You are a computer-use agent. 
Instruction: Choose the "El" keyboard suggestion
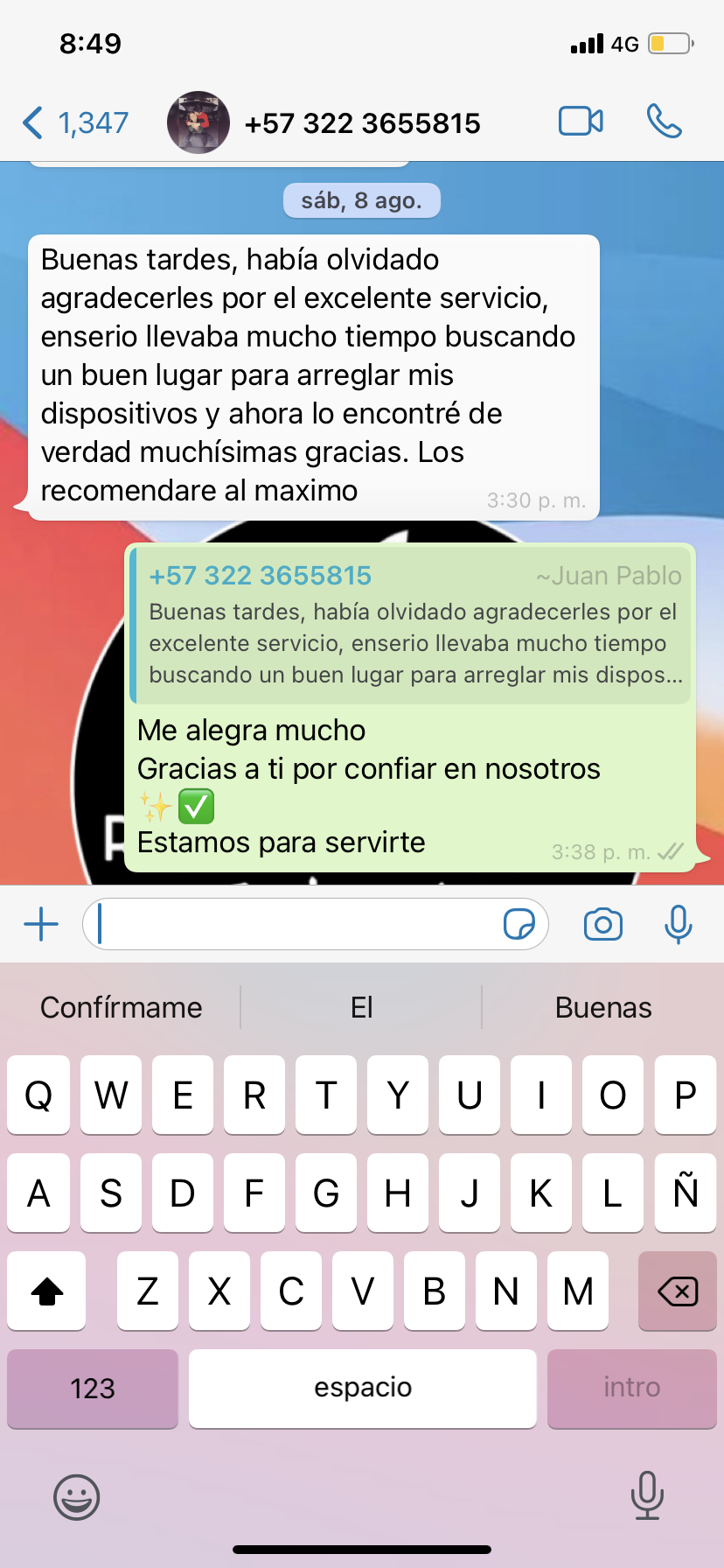pos(361,1007)
